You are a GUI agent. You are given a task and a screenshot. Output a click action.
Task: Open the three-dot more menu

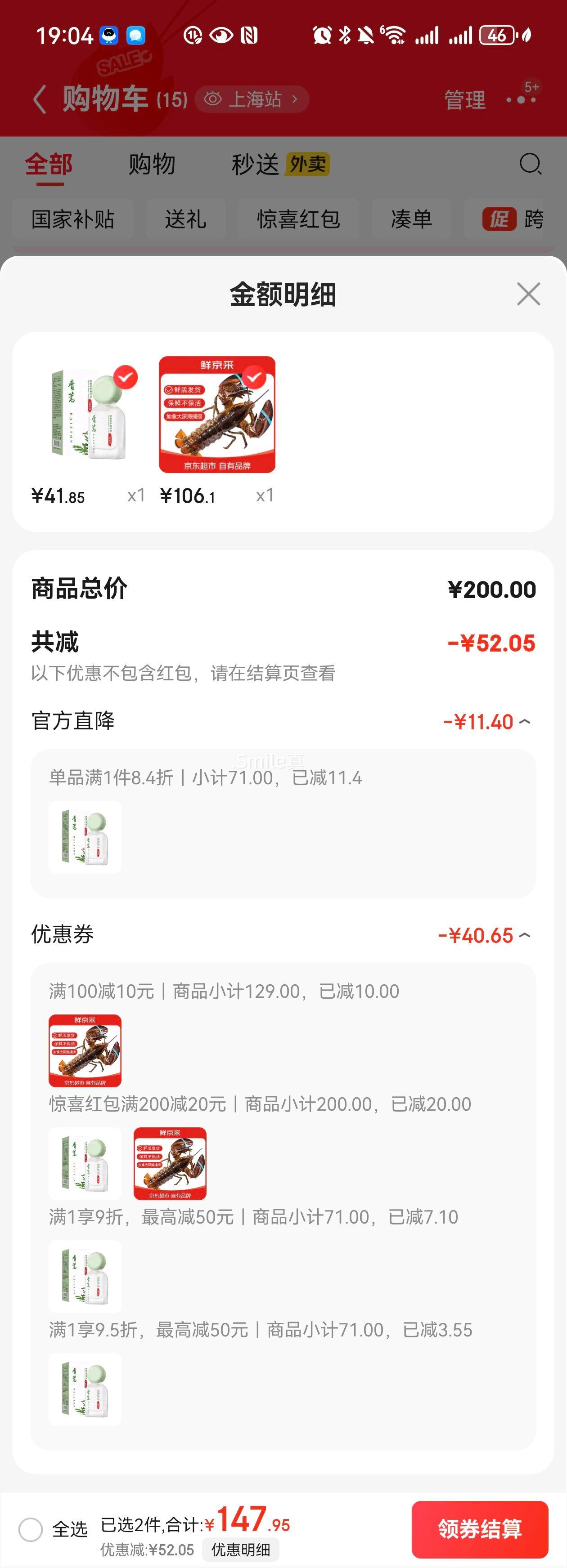(x=521, y=100)
